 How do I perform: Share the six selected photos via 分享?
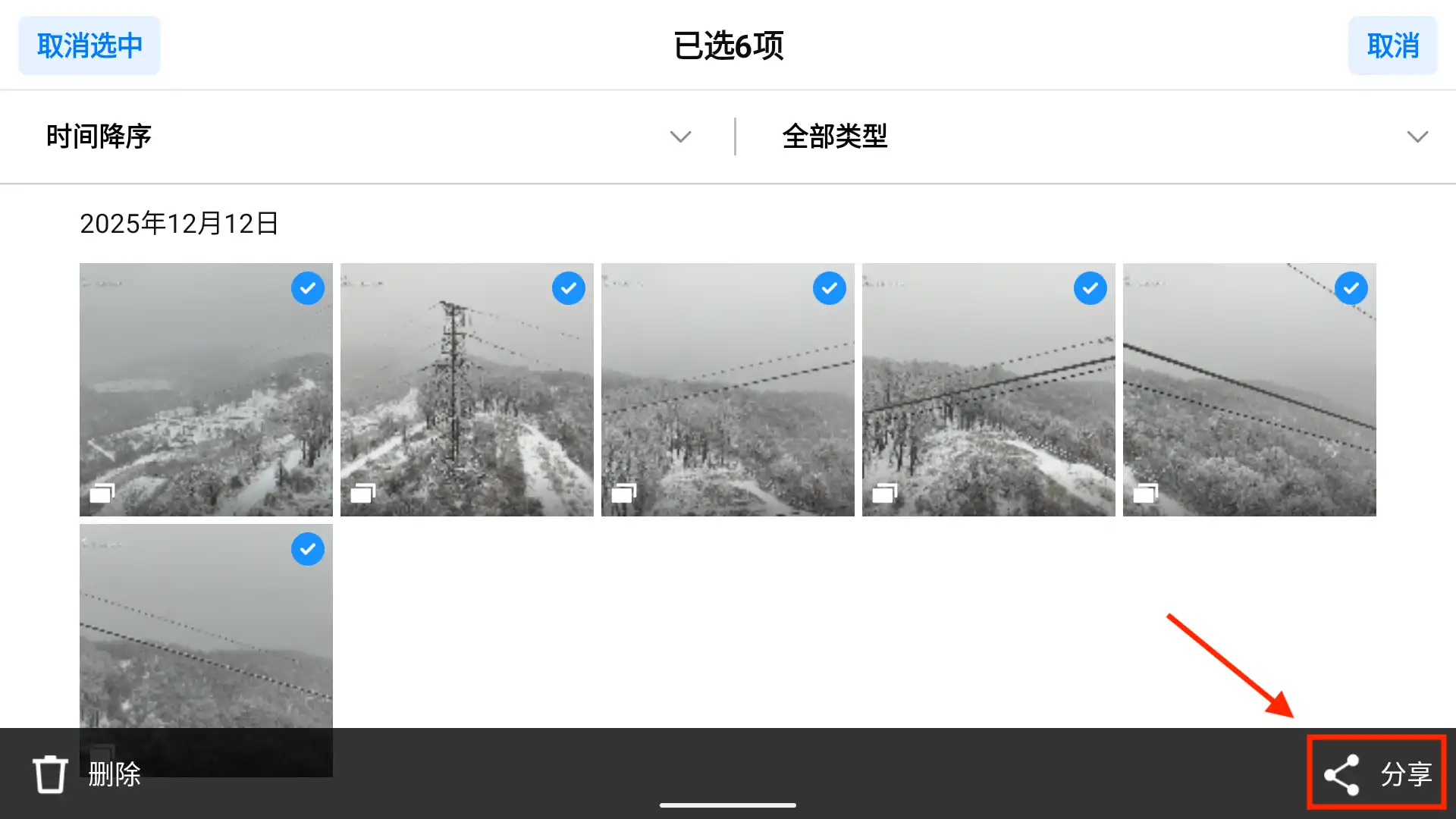[x=1377, y=774]
